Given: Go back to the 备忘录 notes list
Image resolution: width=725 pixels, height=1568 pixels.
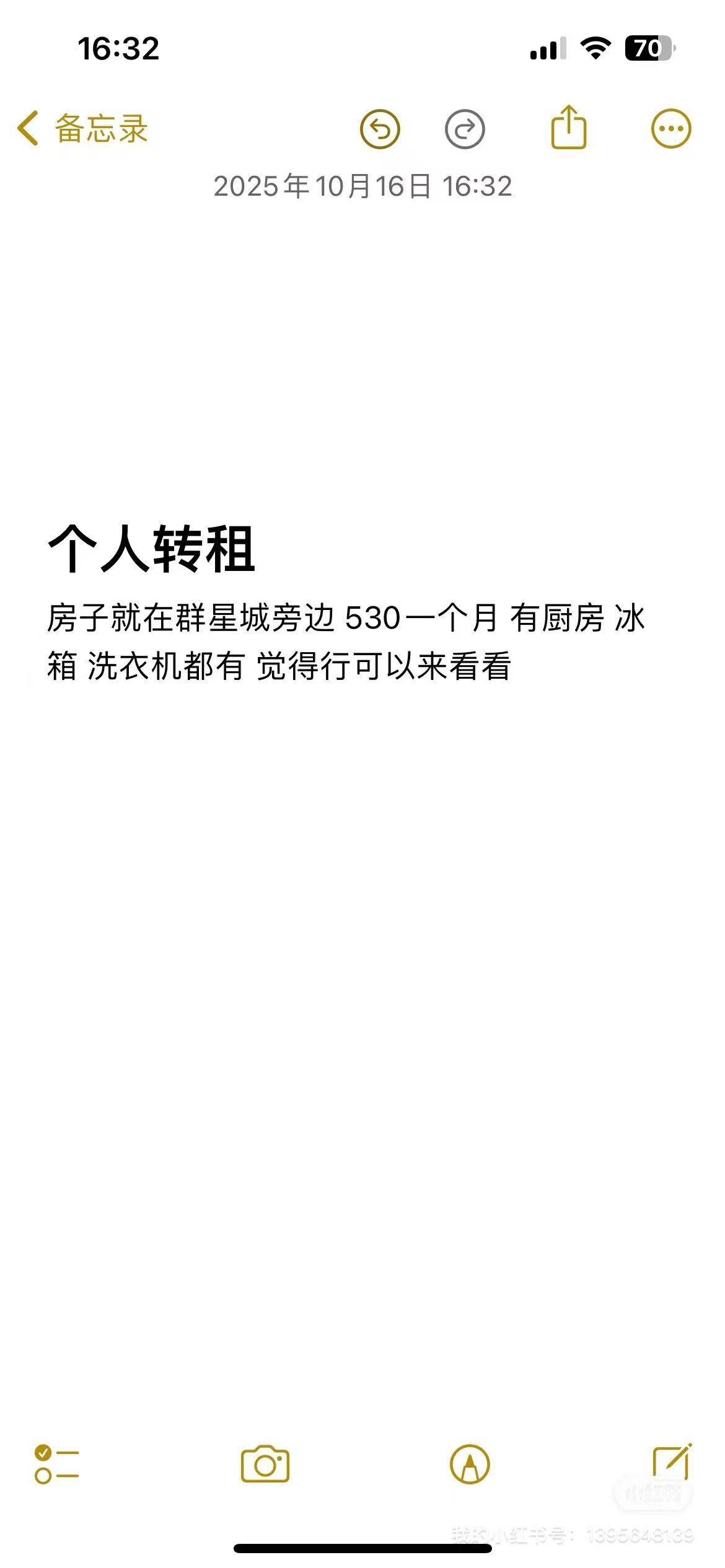Looking at the screenshot, I should 82,129.
